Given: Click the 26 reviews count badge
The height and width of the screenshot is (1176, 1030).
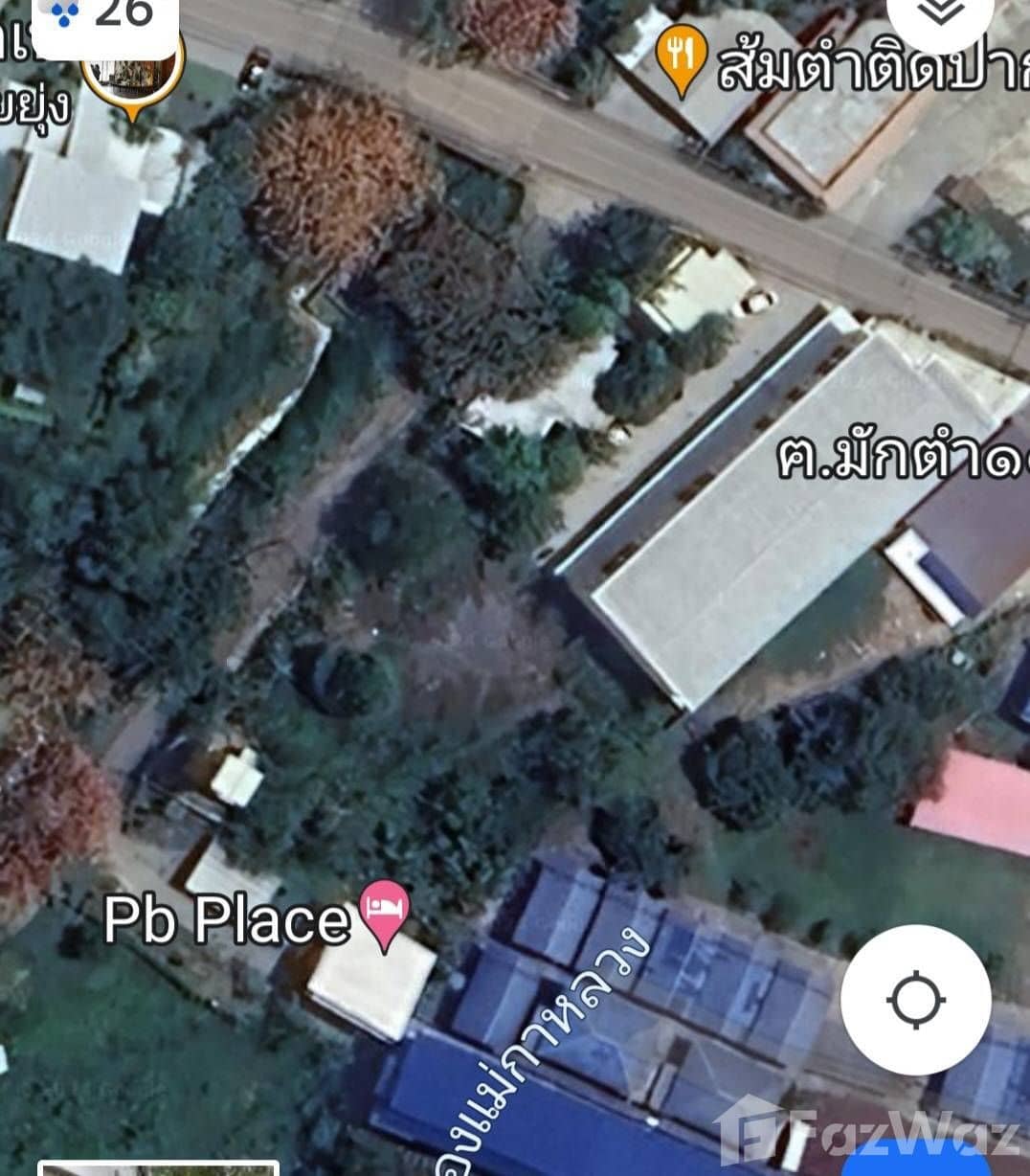Looking at the screenshot, I should click(x=124, y=14).
